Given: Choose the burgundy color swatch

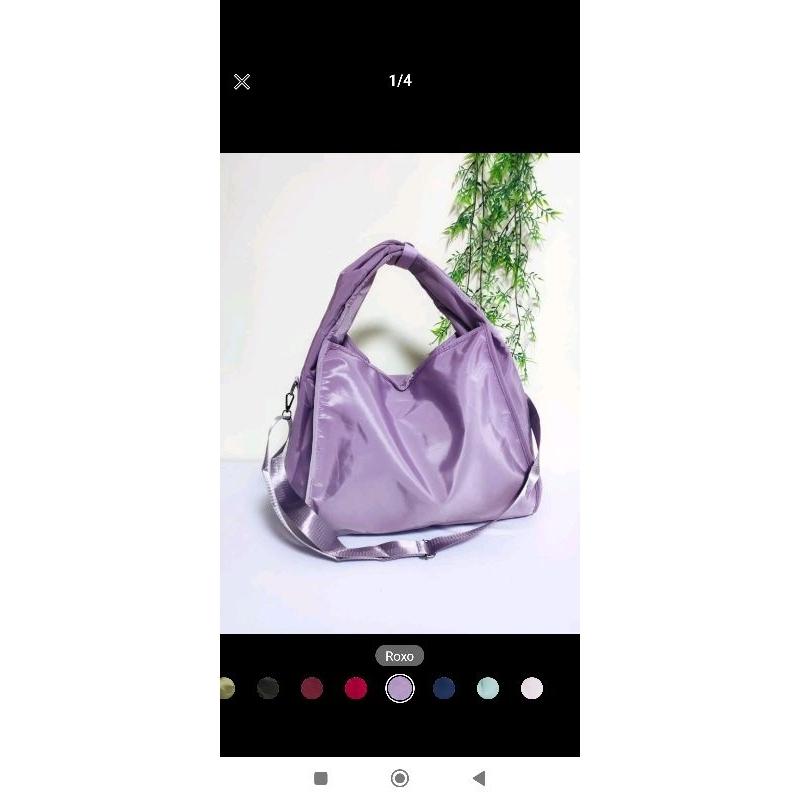Looking at the screenshot, I should click(x=312, y=688).
